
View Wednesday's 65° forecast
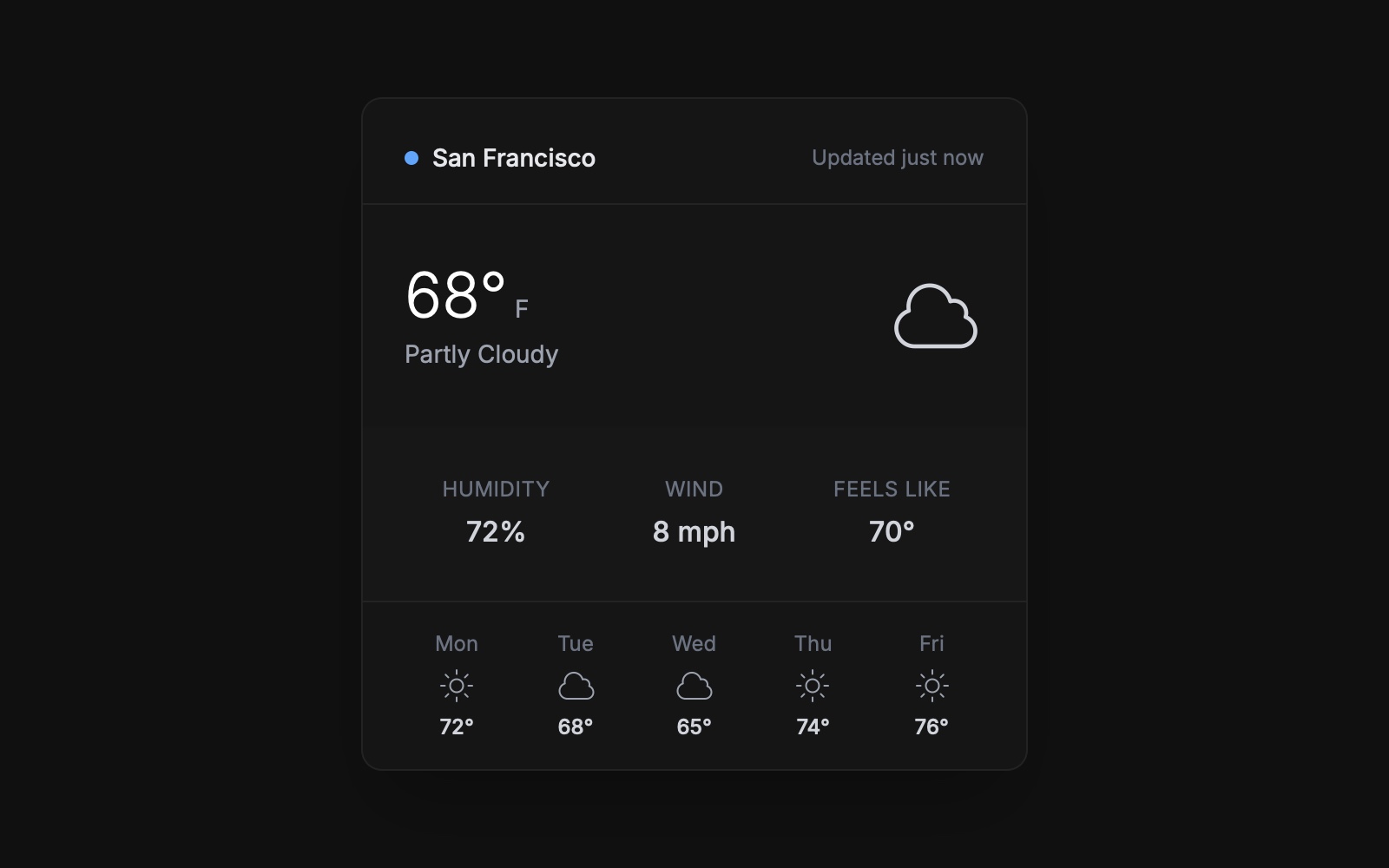click(x=694, y=686)
